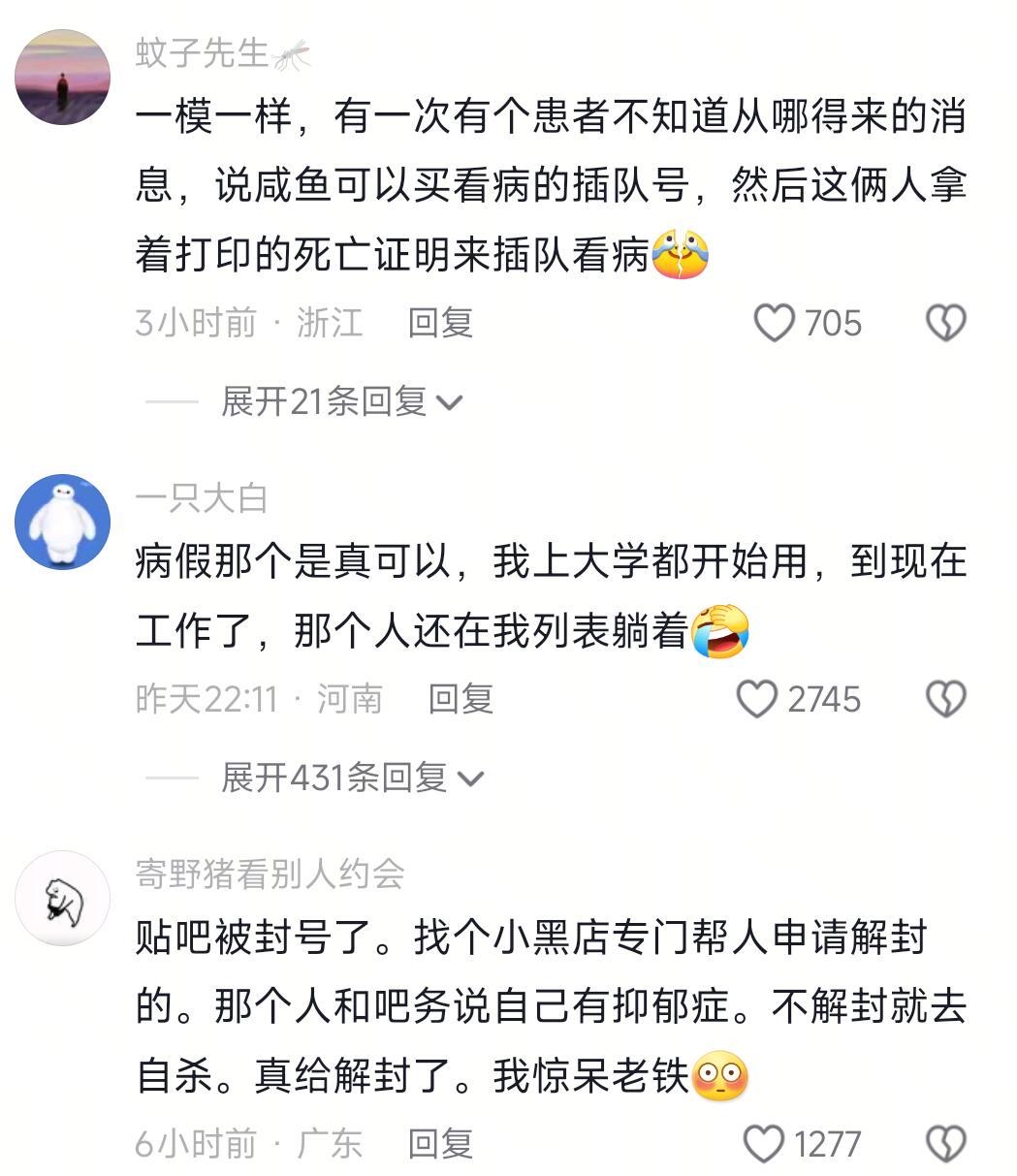Viewport: 1017px width, 1176px height.
Task: Reply to 寄野猪看别人约会's comment
Action: (440, 1144)
